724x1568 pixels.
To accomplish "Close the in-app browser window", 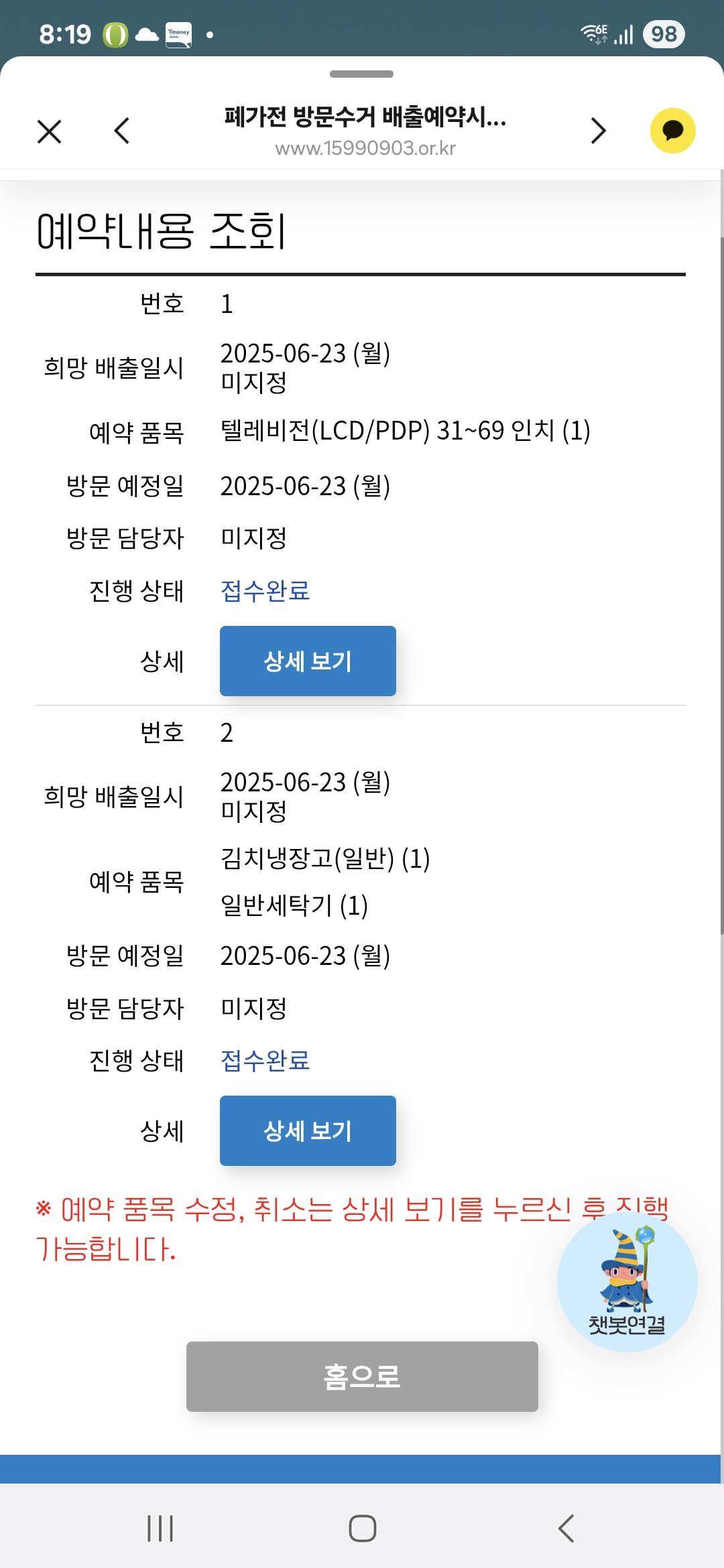I will point(50,131).
